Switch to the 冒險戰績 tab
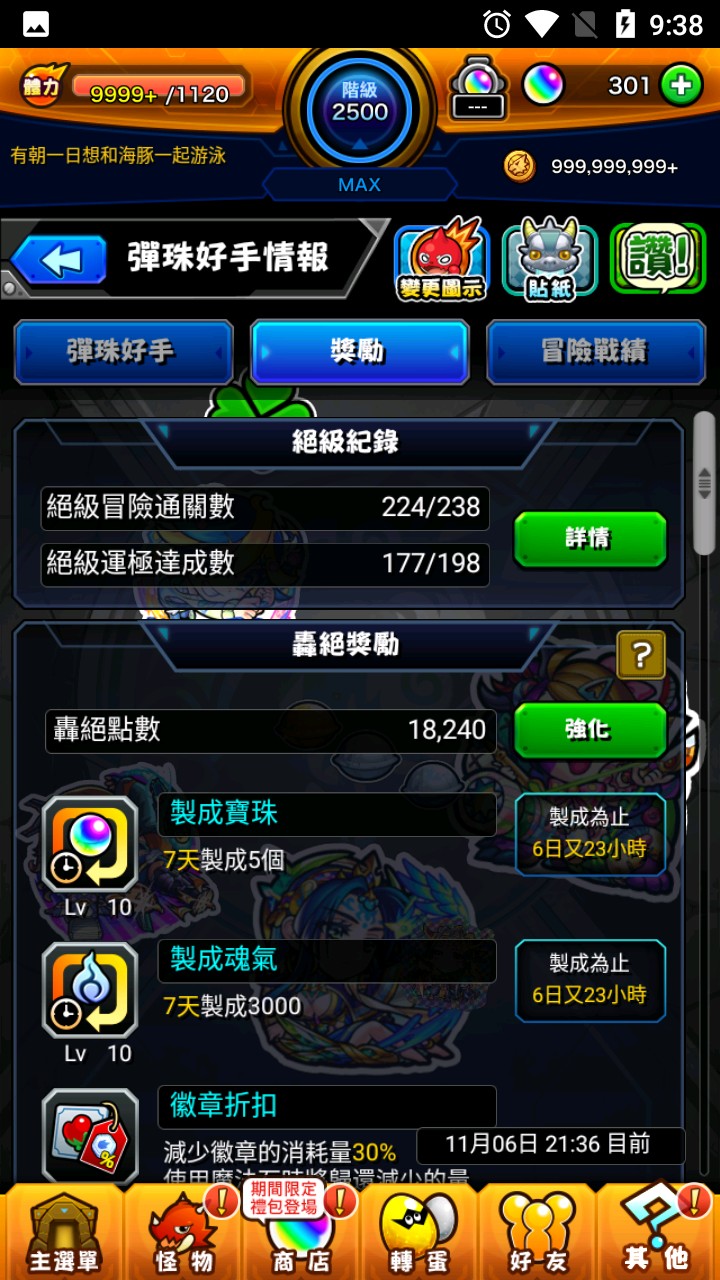Screen dimensions: 720x1280 (596, 352)
